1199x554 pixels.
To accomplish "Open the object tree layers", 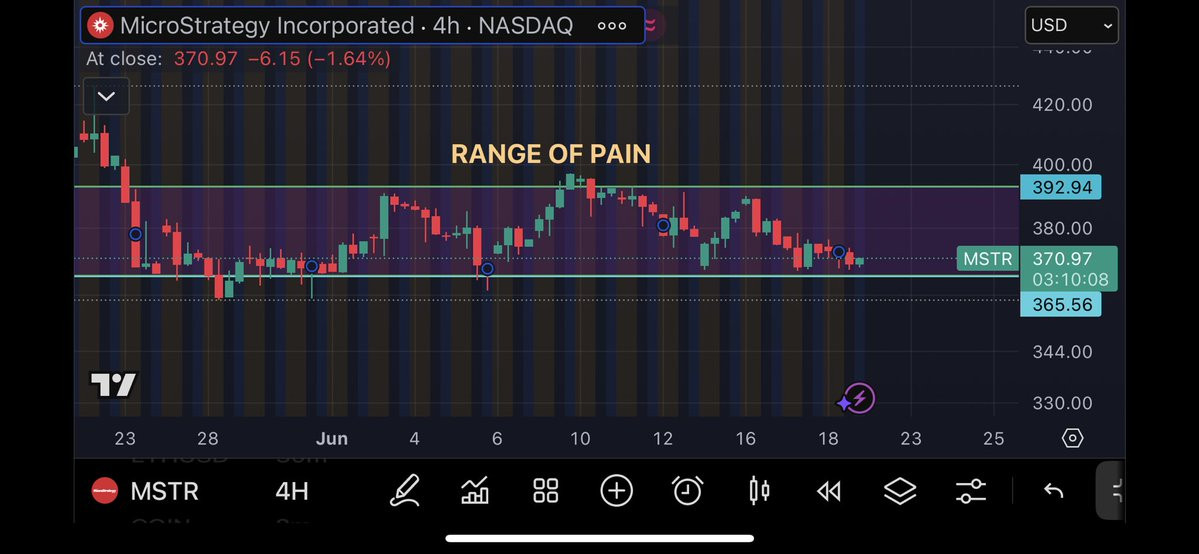I will click(900, 490).
